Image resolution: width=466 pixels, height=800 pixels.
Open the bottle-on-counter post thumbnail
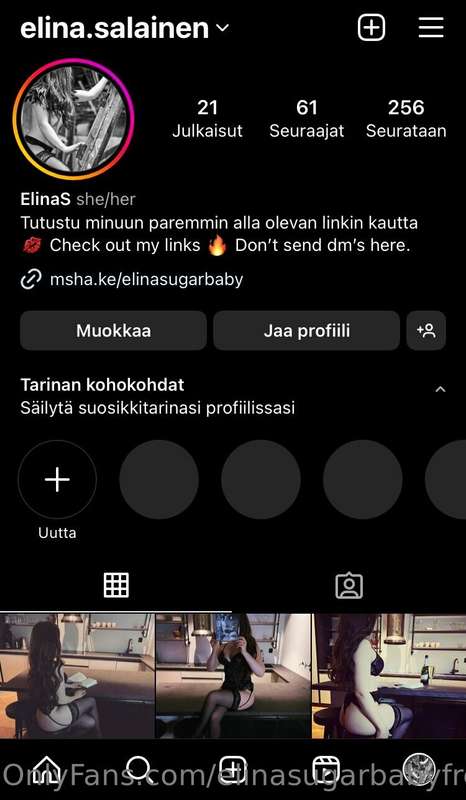[x=389, y=676]
